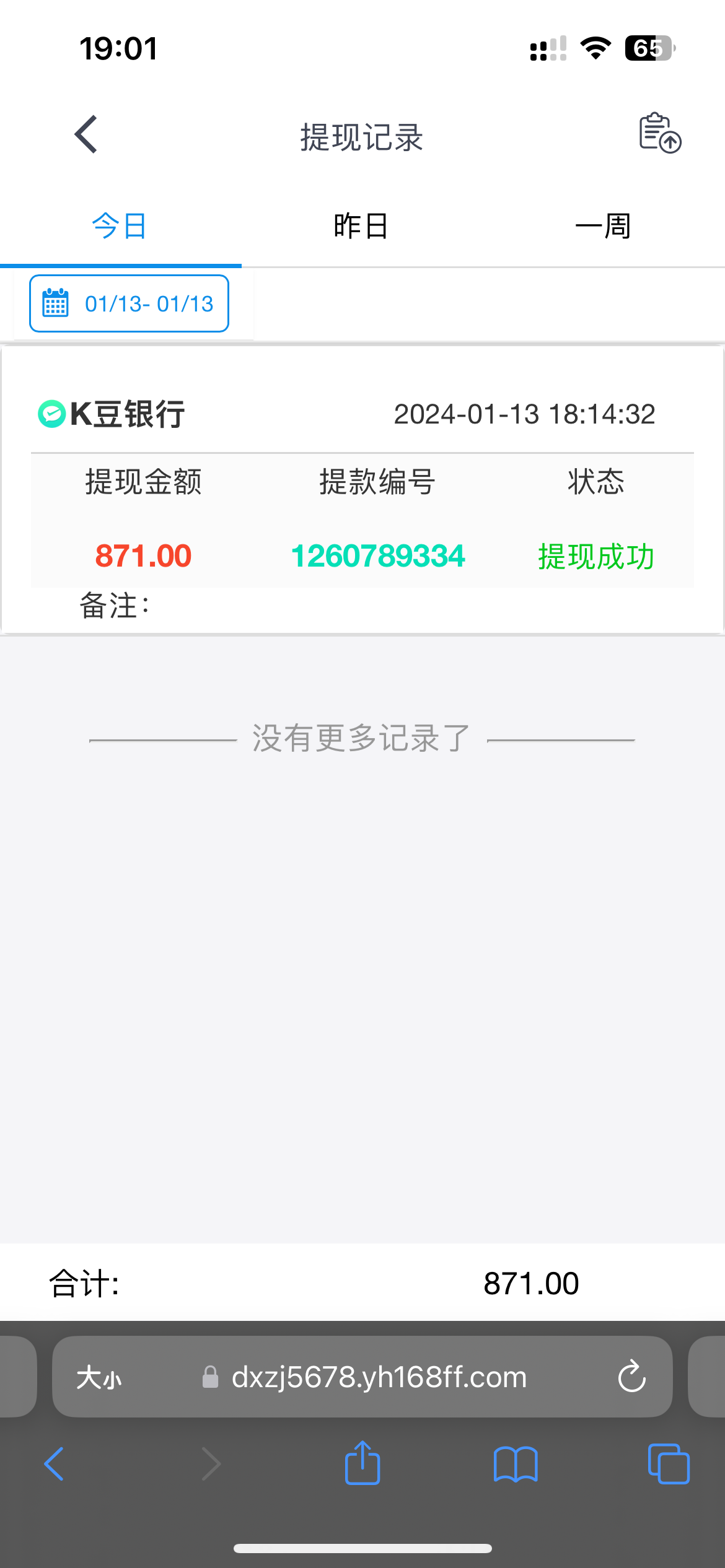Reload the current web page

point(632,1377)
